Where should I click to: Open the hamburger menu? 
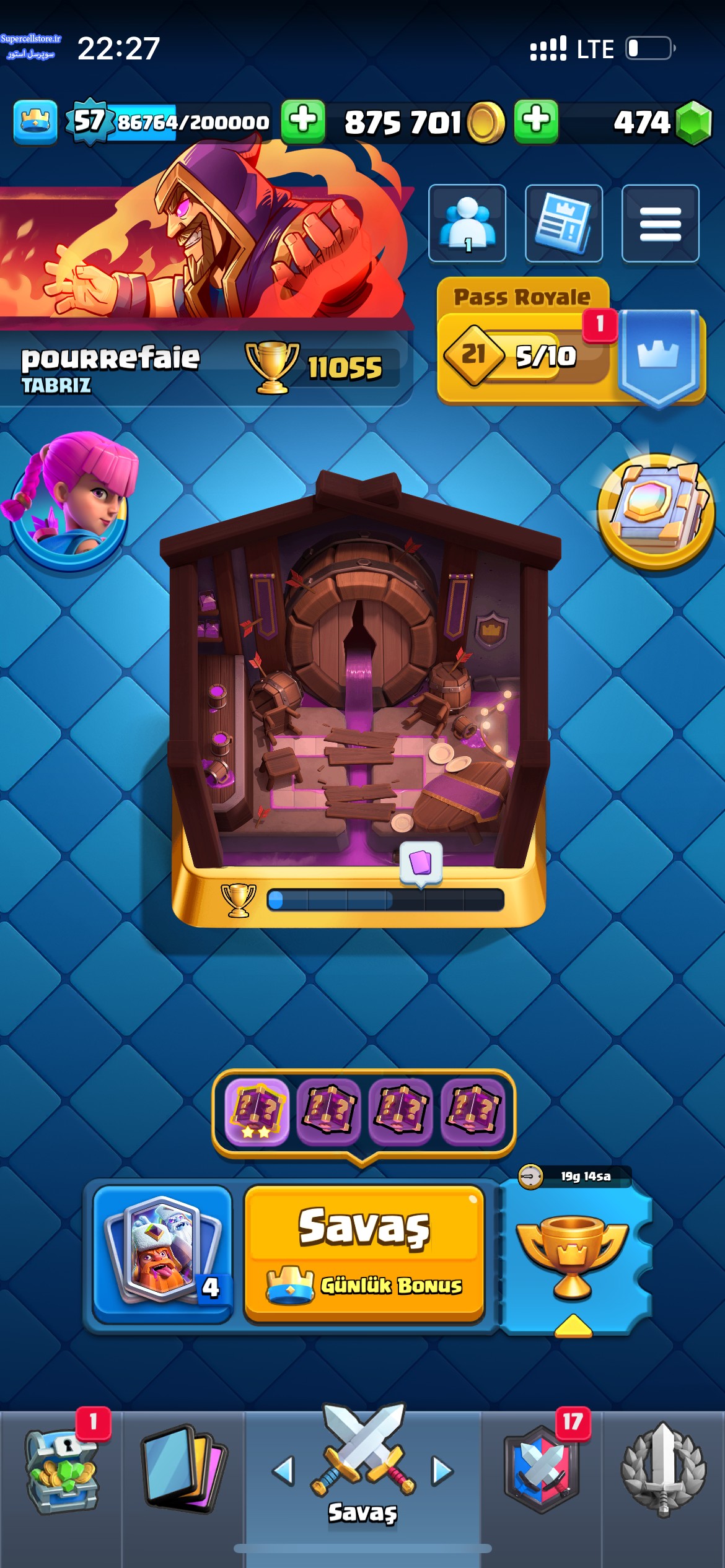click(x=661, y=223)
